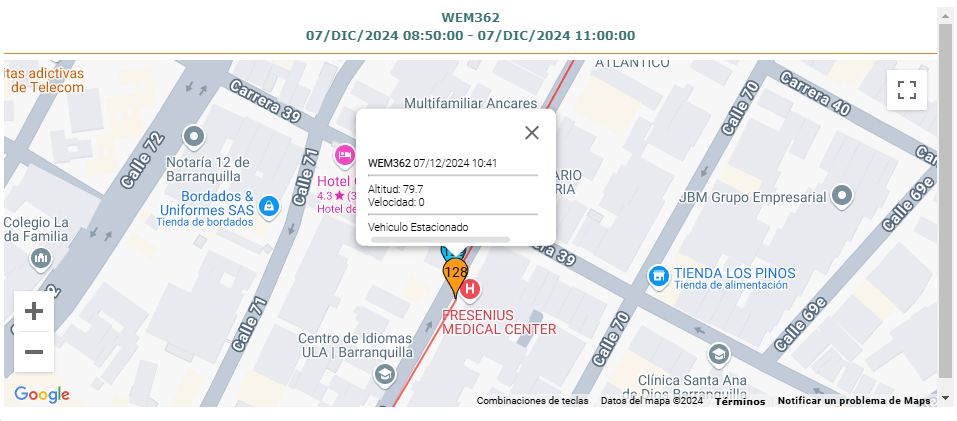Open Notificar un problema de Maps

coord(853,401)
